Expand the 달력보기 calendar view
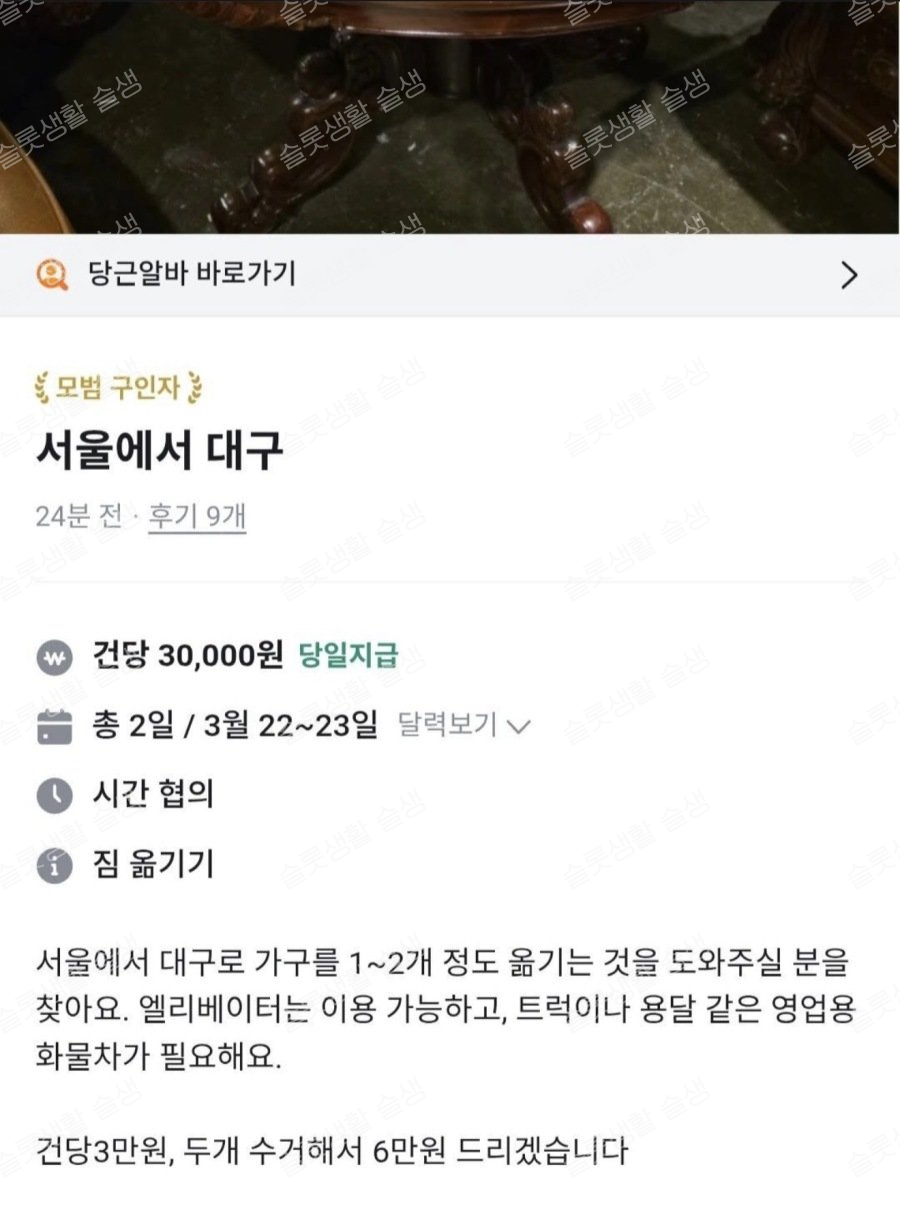Image resolution: width=900 pixels, height=1210 pixels. [463, 725]
